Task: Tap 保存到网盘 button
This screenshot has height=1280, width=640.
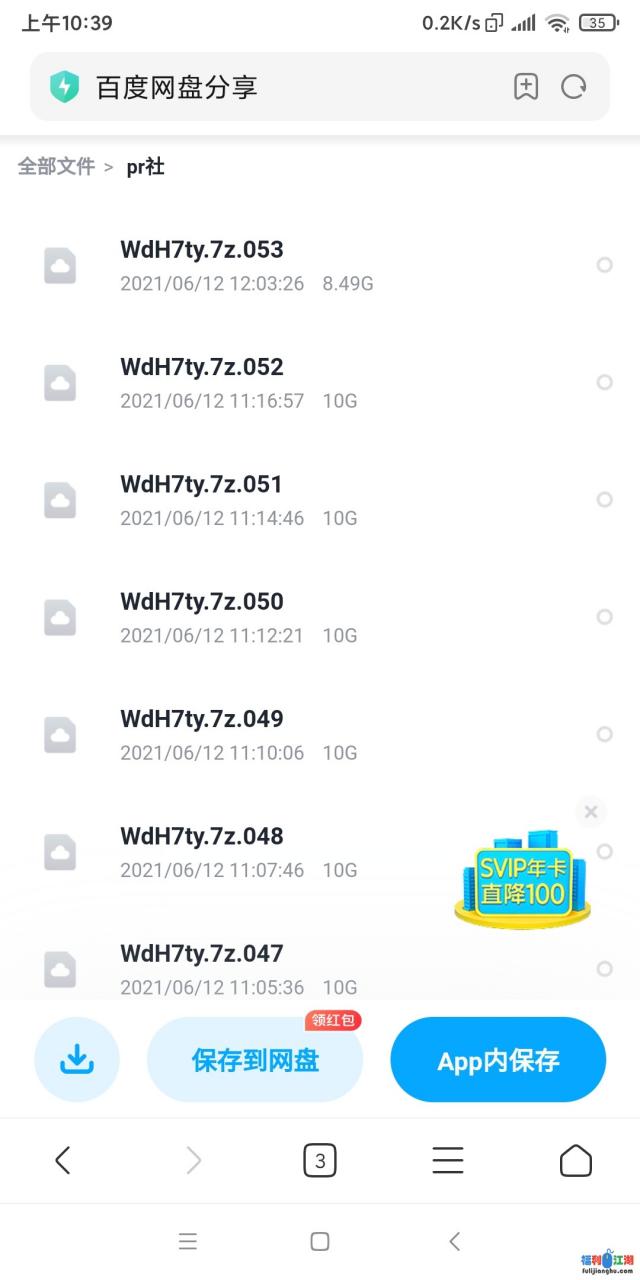Action: pos(255,1060)
